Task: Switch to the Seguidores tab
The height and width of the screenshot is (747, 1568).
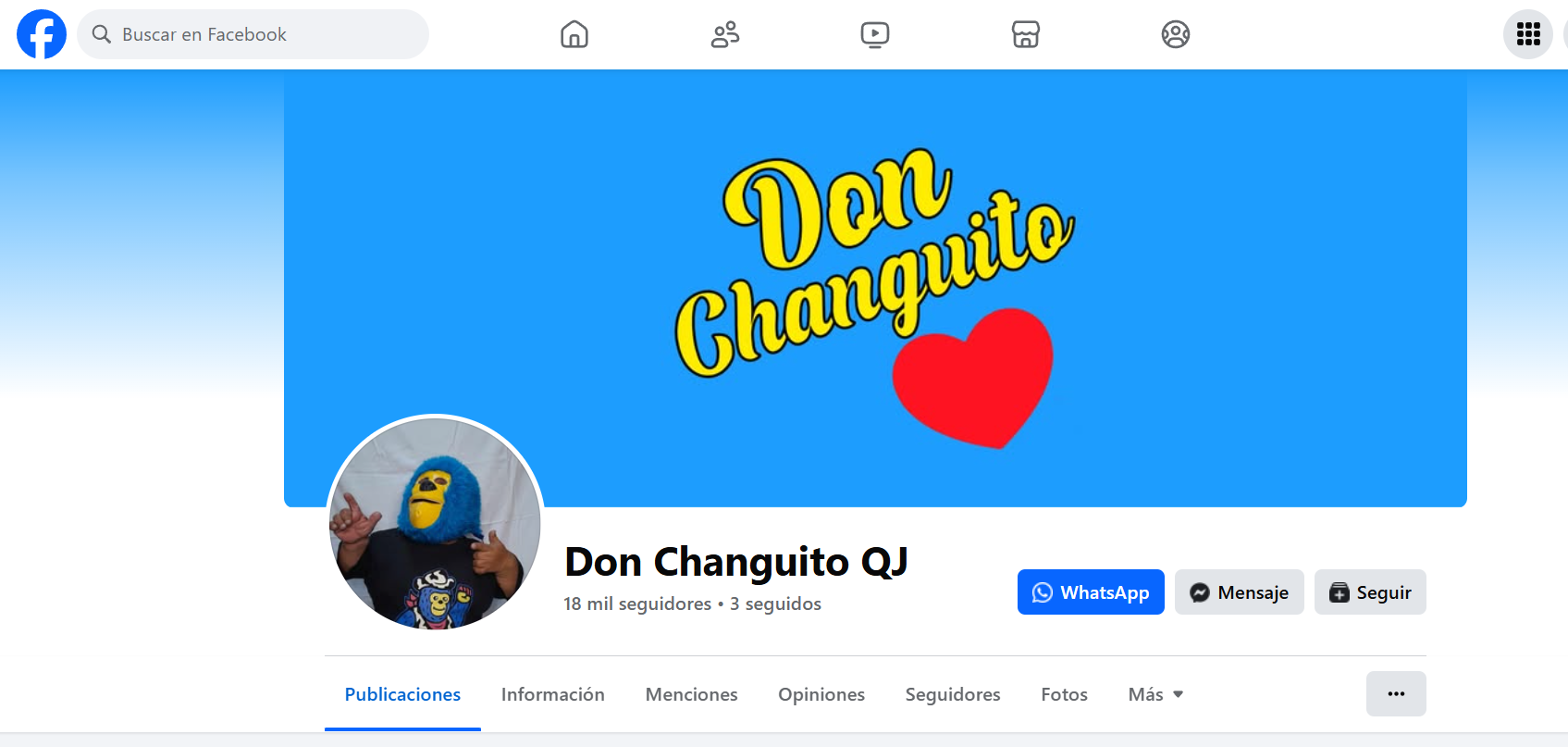Action: pyautogui.click(x=952, y=694)
